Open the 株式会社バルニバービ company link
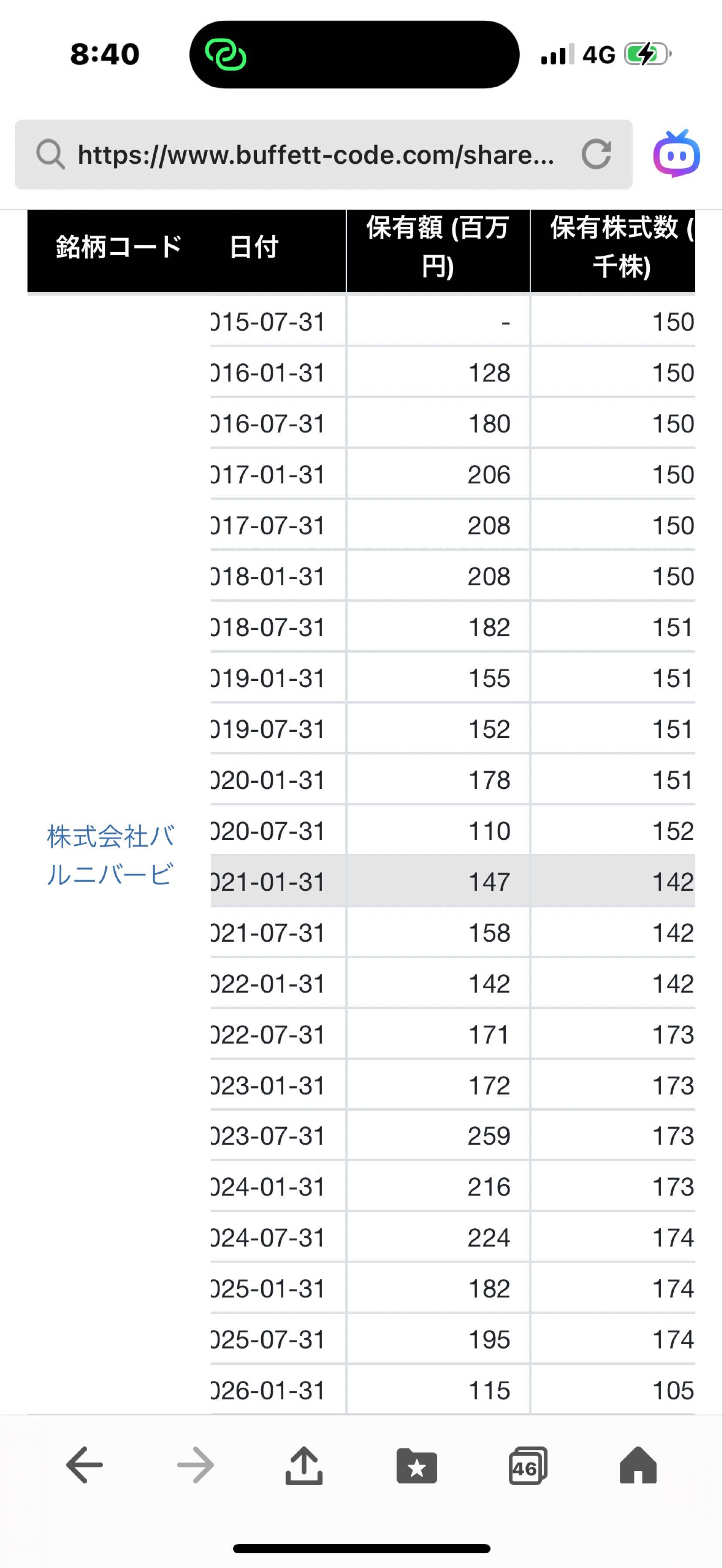Viewport: 723px width, 1568px height. pos(111,855)
